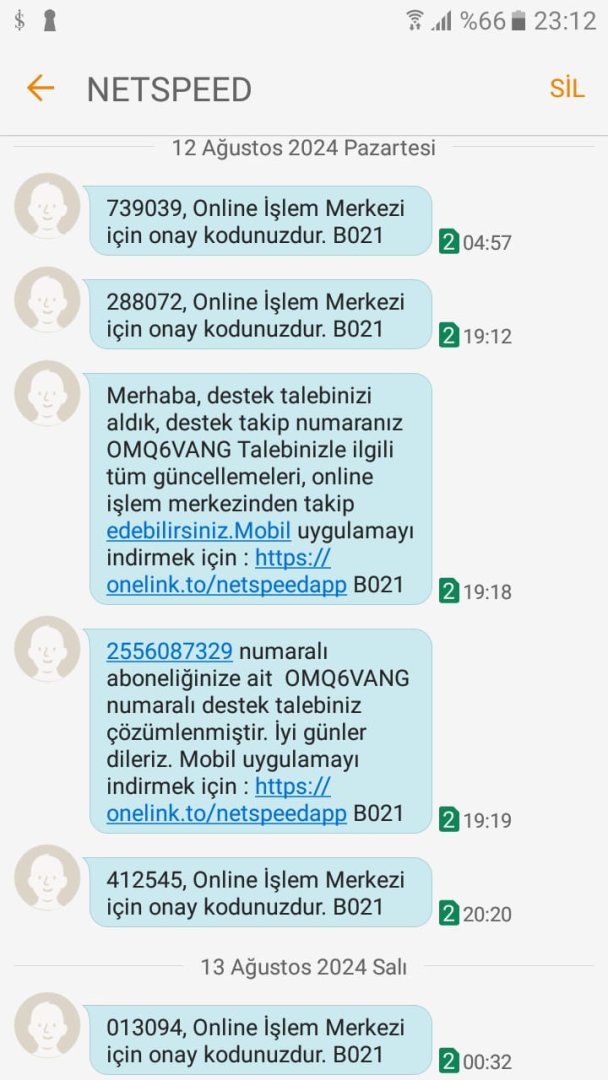Tap the SİL button
The height and width of the screenshot is (1080, 608).
(x=566, y=89)
